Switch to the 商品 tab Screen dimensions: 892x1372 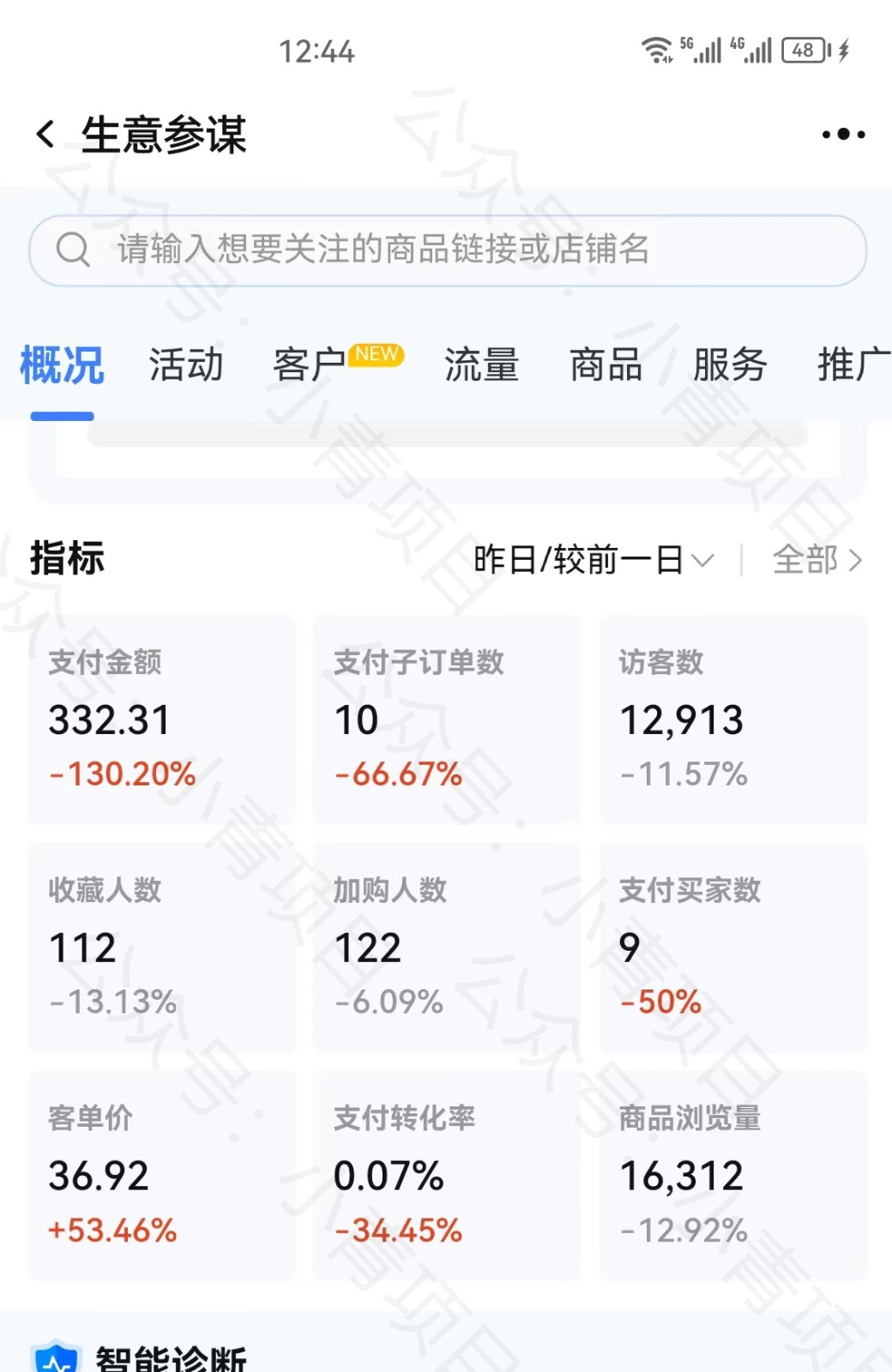click(x=606, y=364)
